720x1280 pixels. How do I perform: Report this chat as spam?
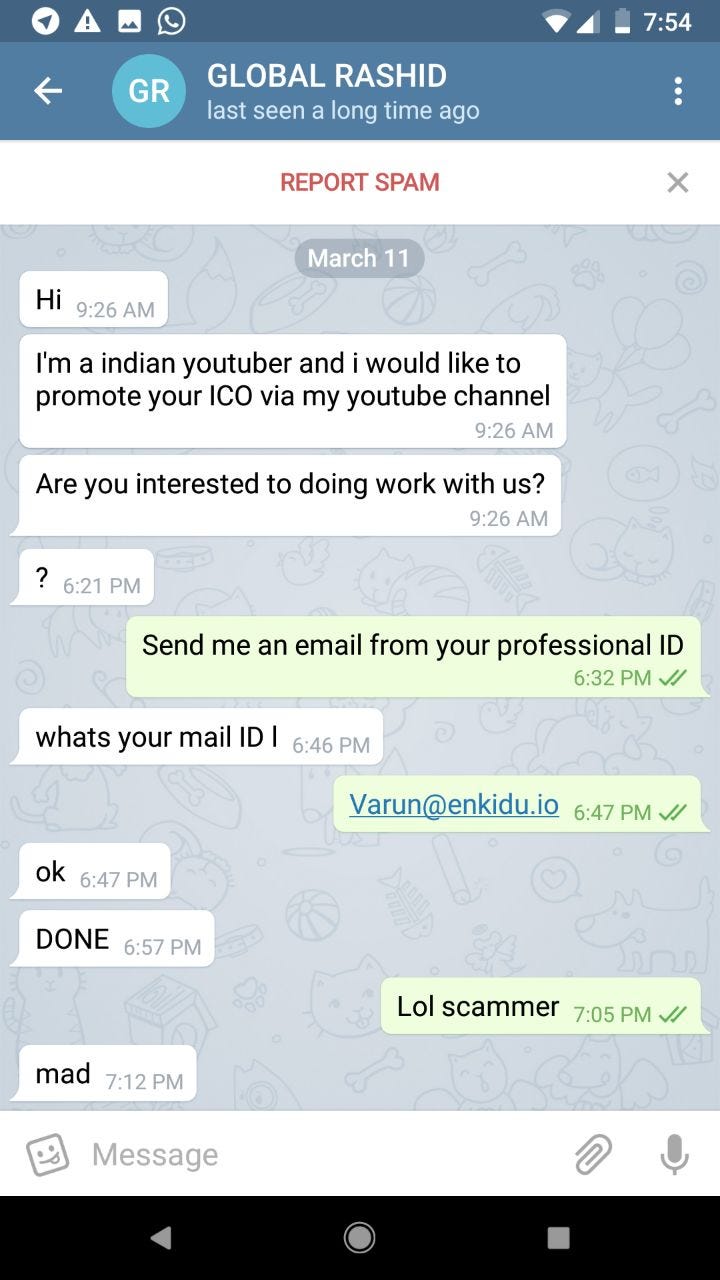point(359,182)
